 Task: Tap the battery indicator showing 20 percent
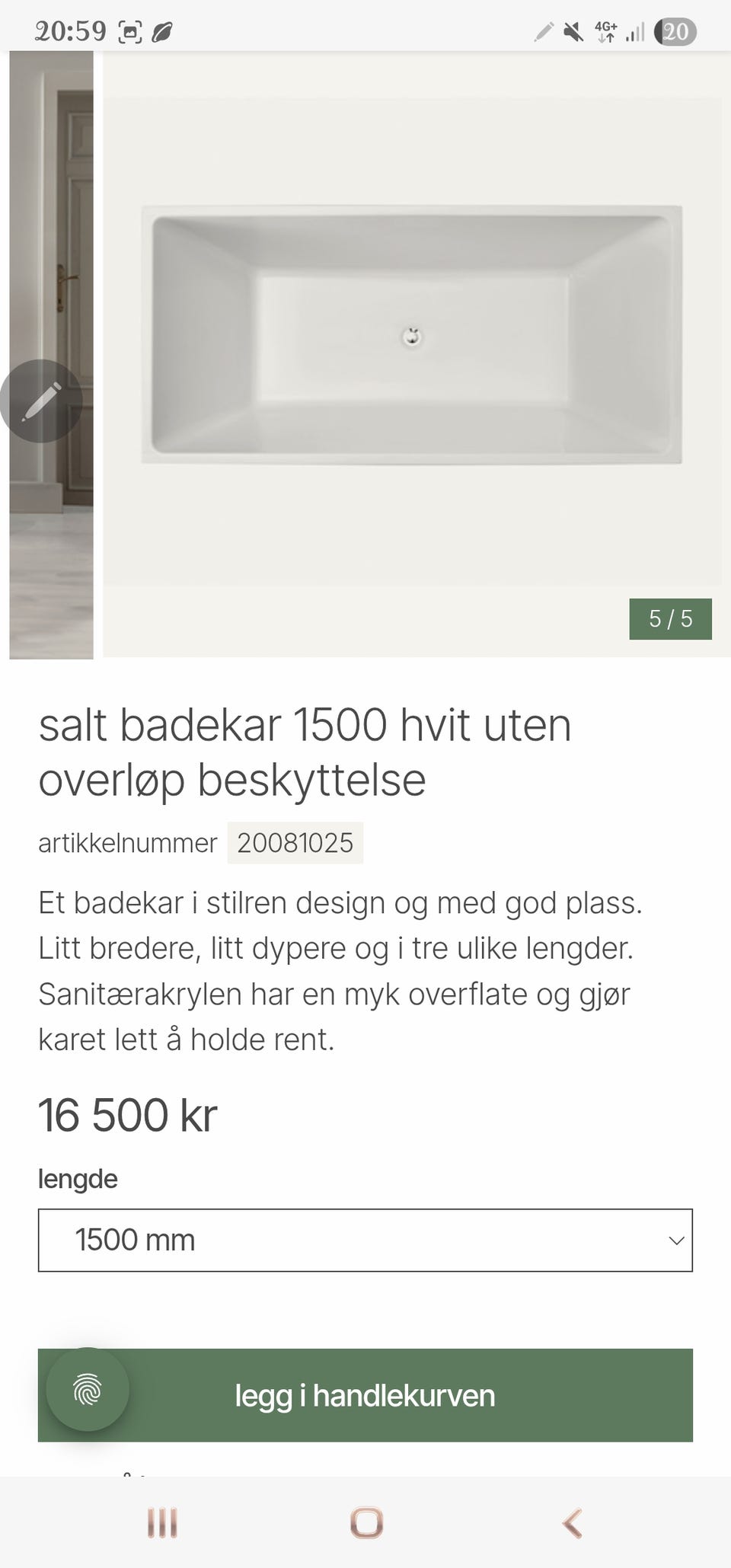point(676,30)
